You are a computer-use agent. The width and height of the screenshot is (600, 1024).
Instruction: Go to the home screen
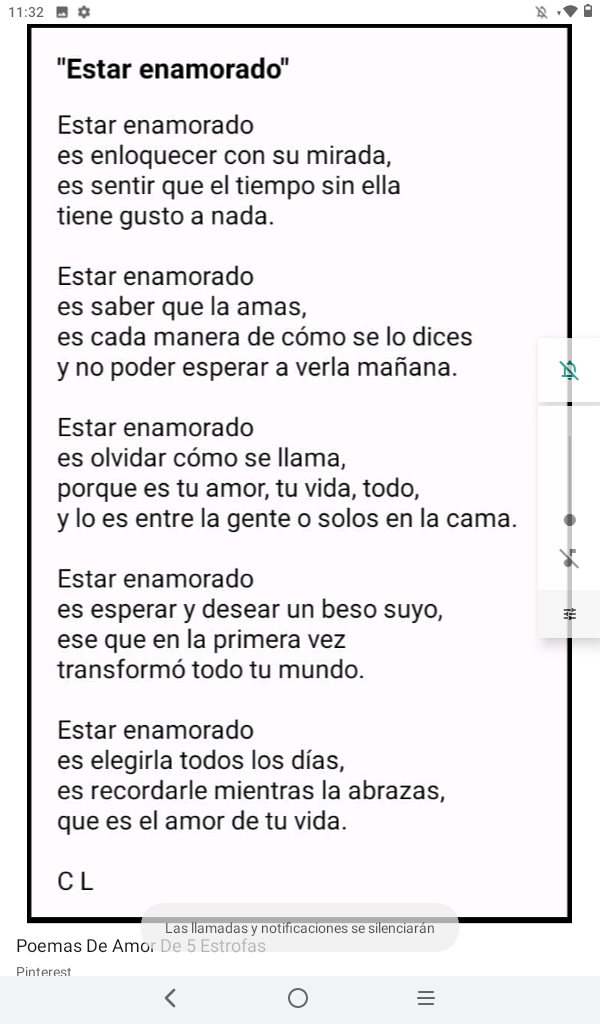(298, 998)
